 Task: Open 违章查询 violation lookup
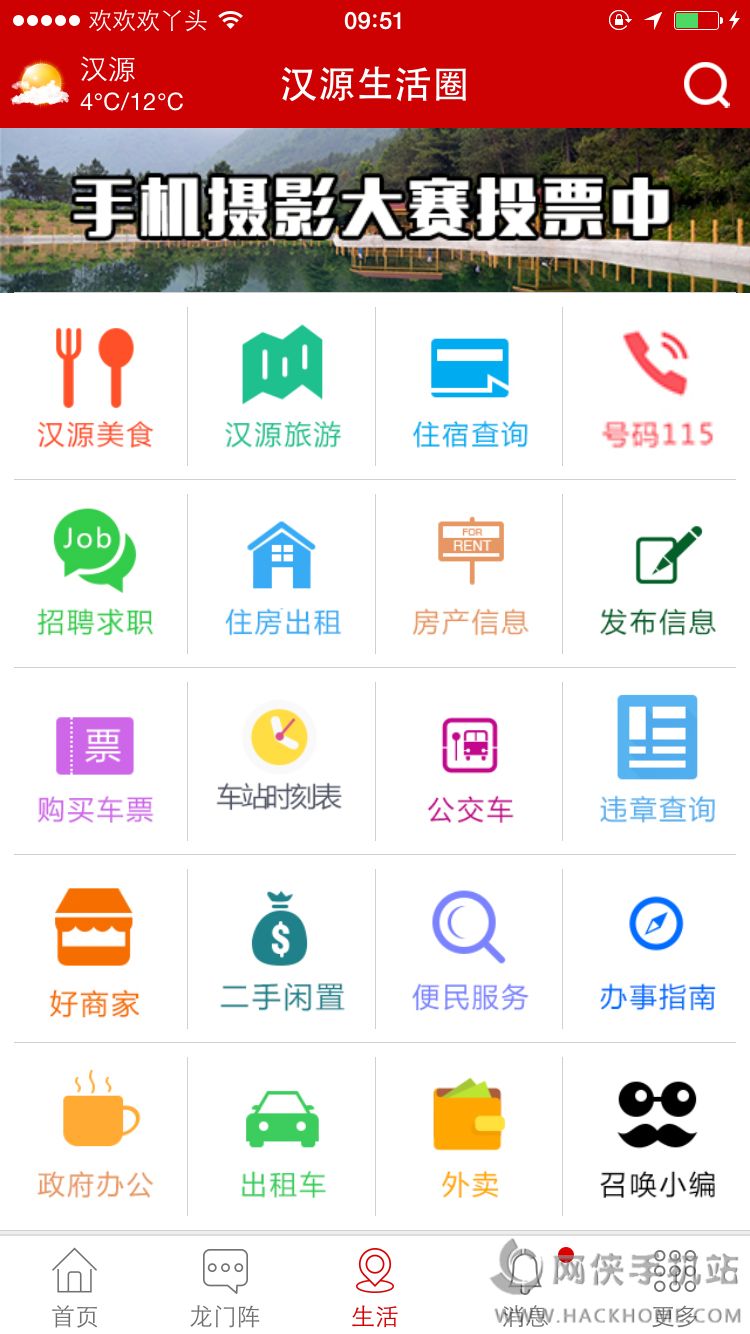657,762
